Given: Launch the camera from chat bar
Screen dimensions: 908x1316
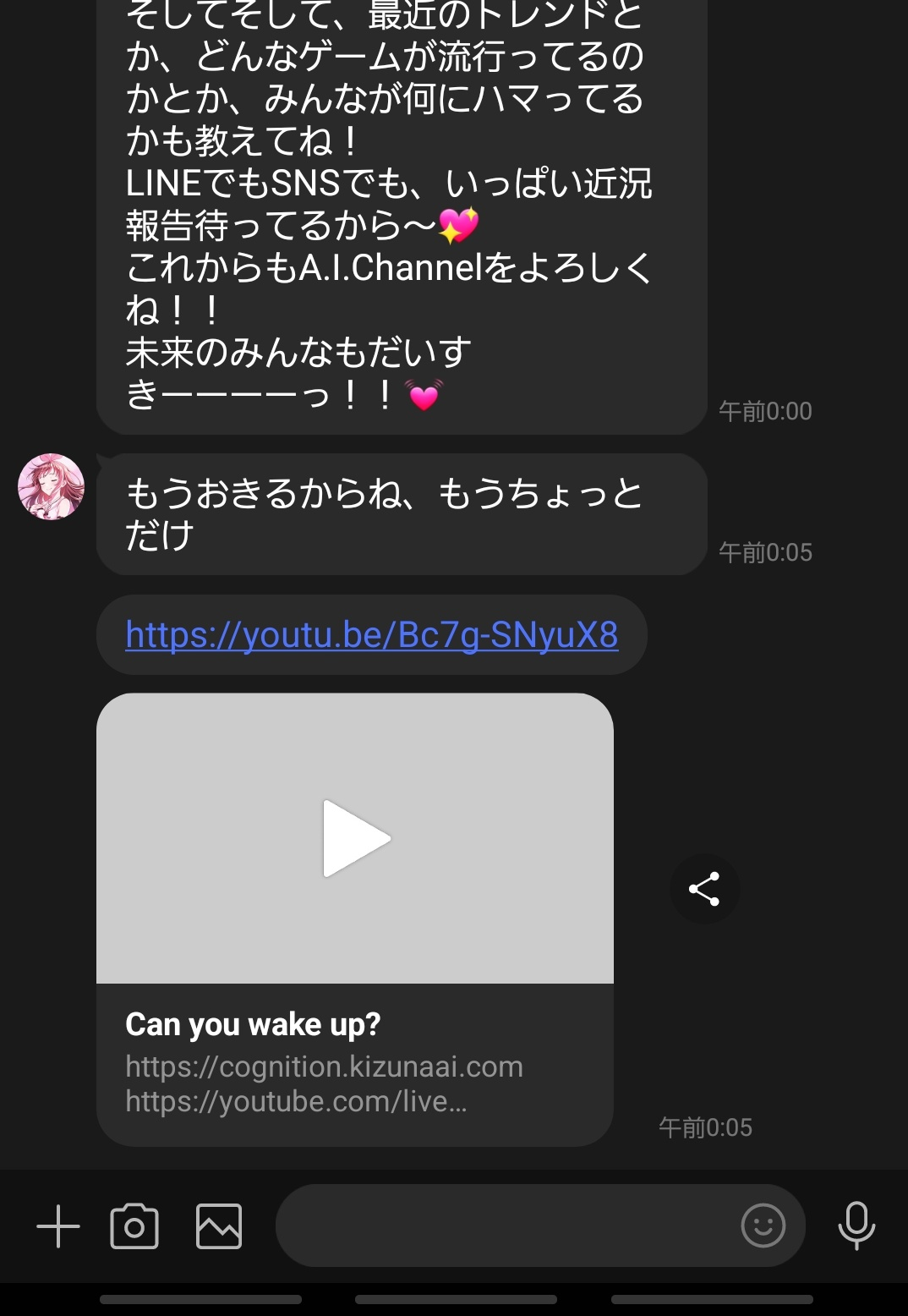Looking at the screenshot, I should [x=134, y=1226].
